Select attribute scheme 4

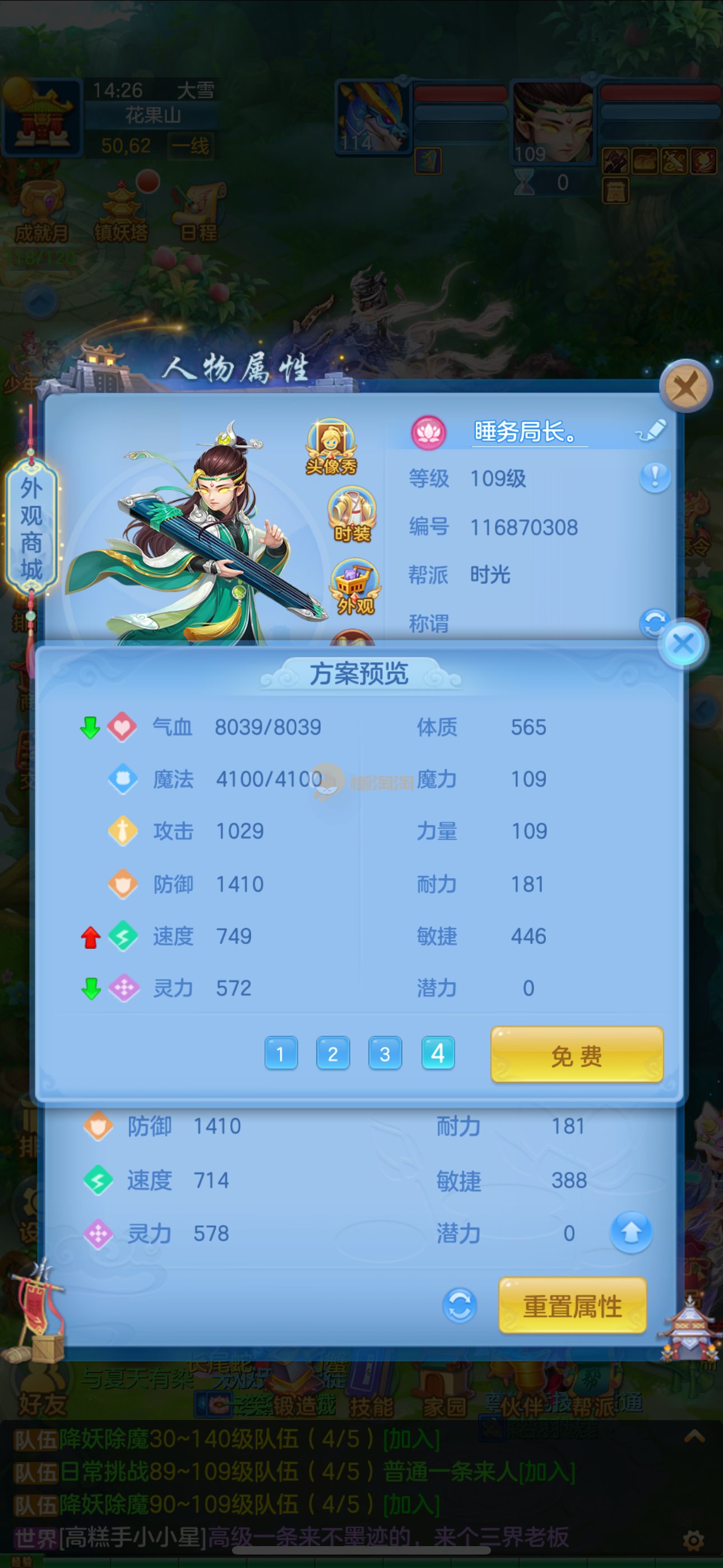(x=438, y=1054)
